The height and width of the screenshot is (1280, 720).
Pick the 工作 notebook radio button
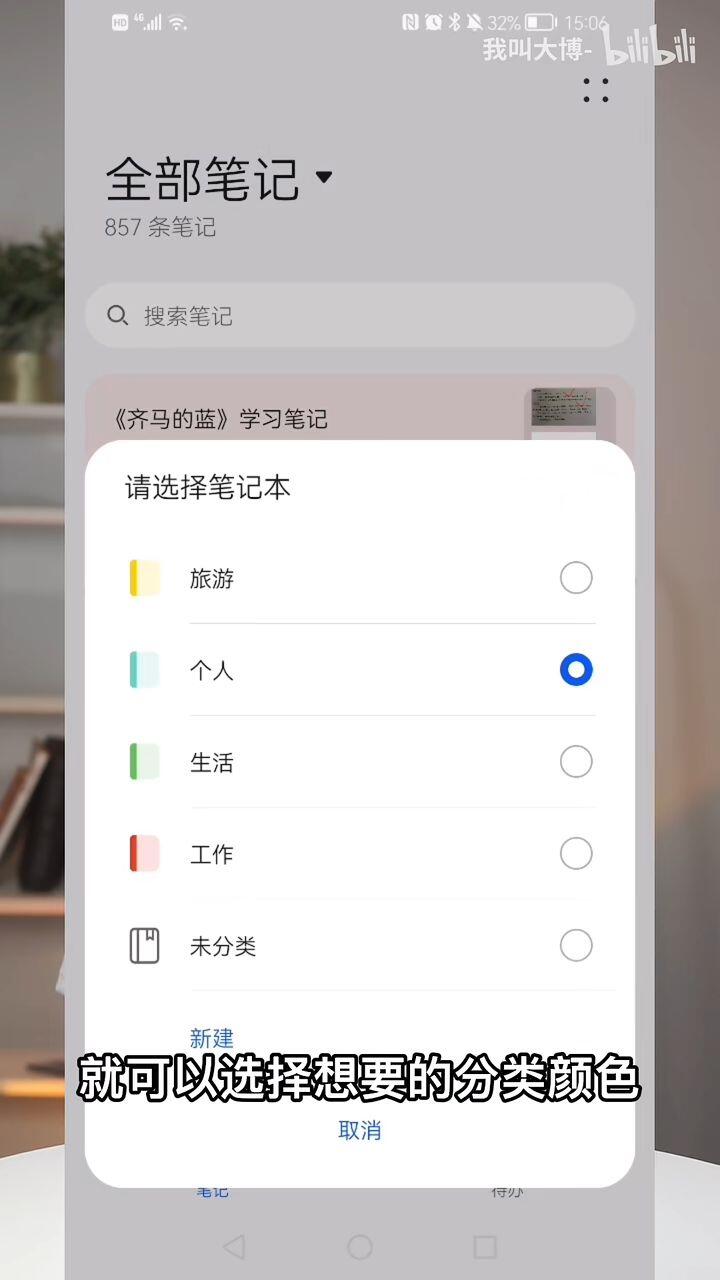click(x=575, y=854)
